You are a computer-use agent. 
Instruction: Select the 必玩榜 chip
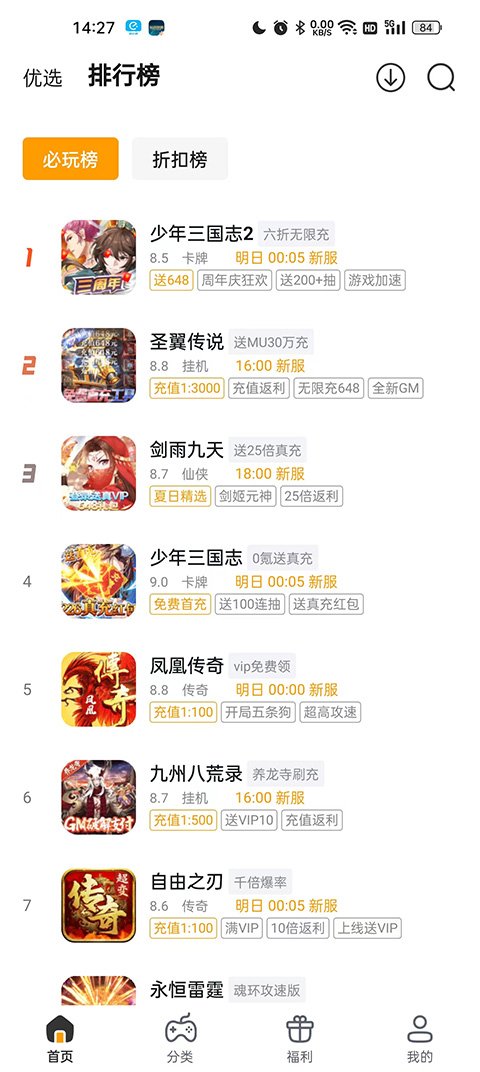(70, 159)
